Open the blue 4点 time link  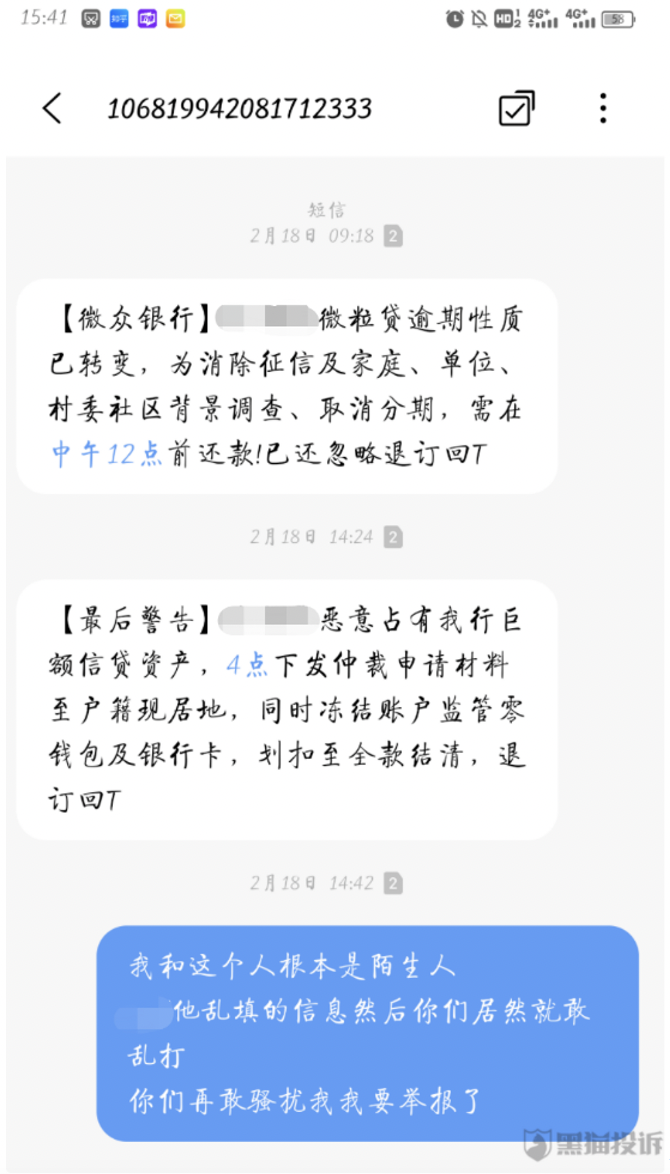pos(246,664)
